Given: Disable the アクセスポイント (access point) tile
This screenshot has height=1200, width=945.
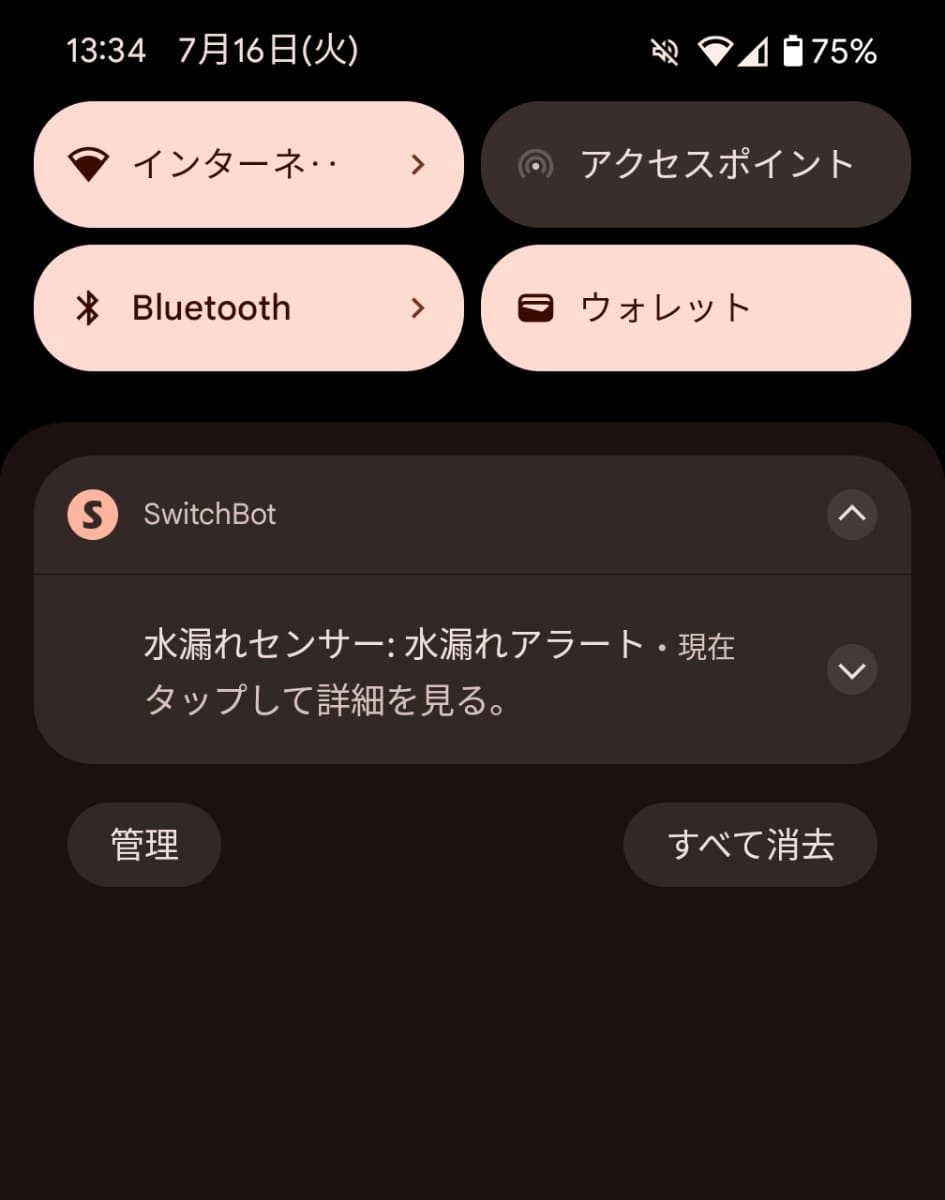Looking at the screenshot, I should [x=695, y=164].
